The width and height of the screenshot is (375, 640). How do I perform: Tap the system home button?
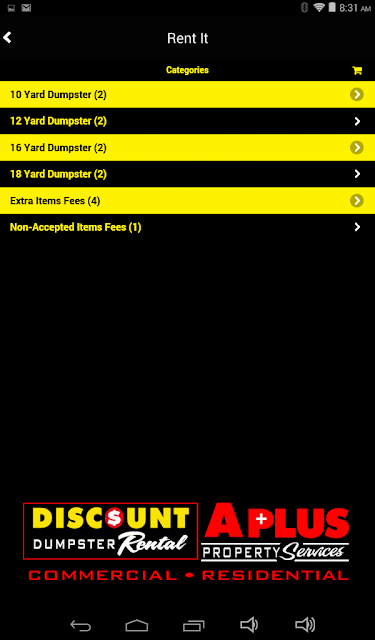(x=137, y=625)
